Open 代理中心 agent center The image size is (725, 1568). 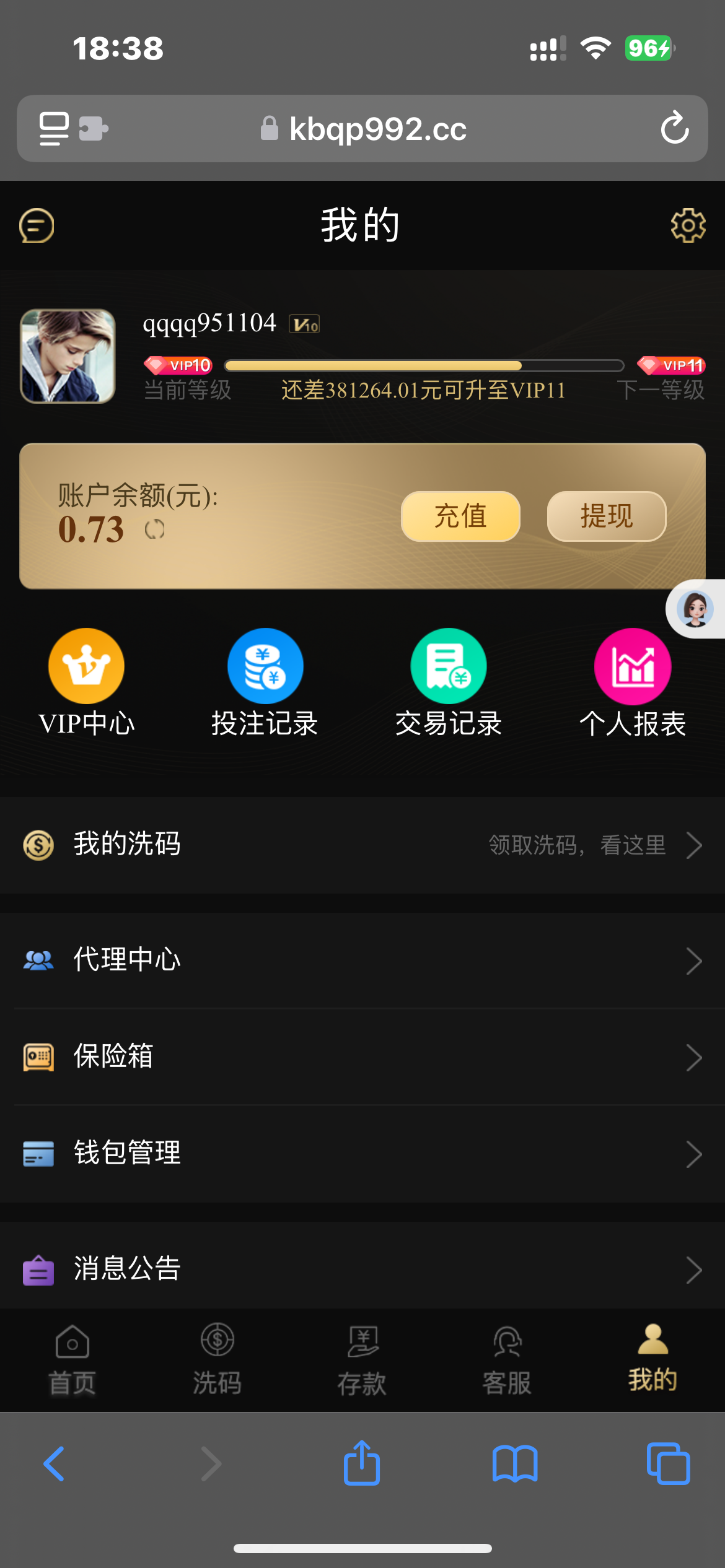point(362,960)
